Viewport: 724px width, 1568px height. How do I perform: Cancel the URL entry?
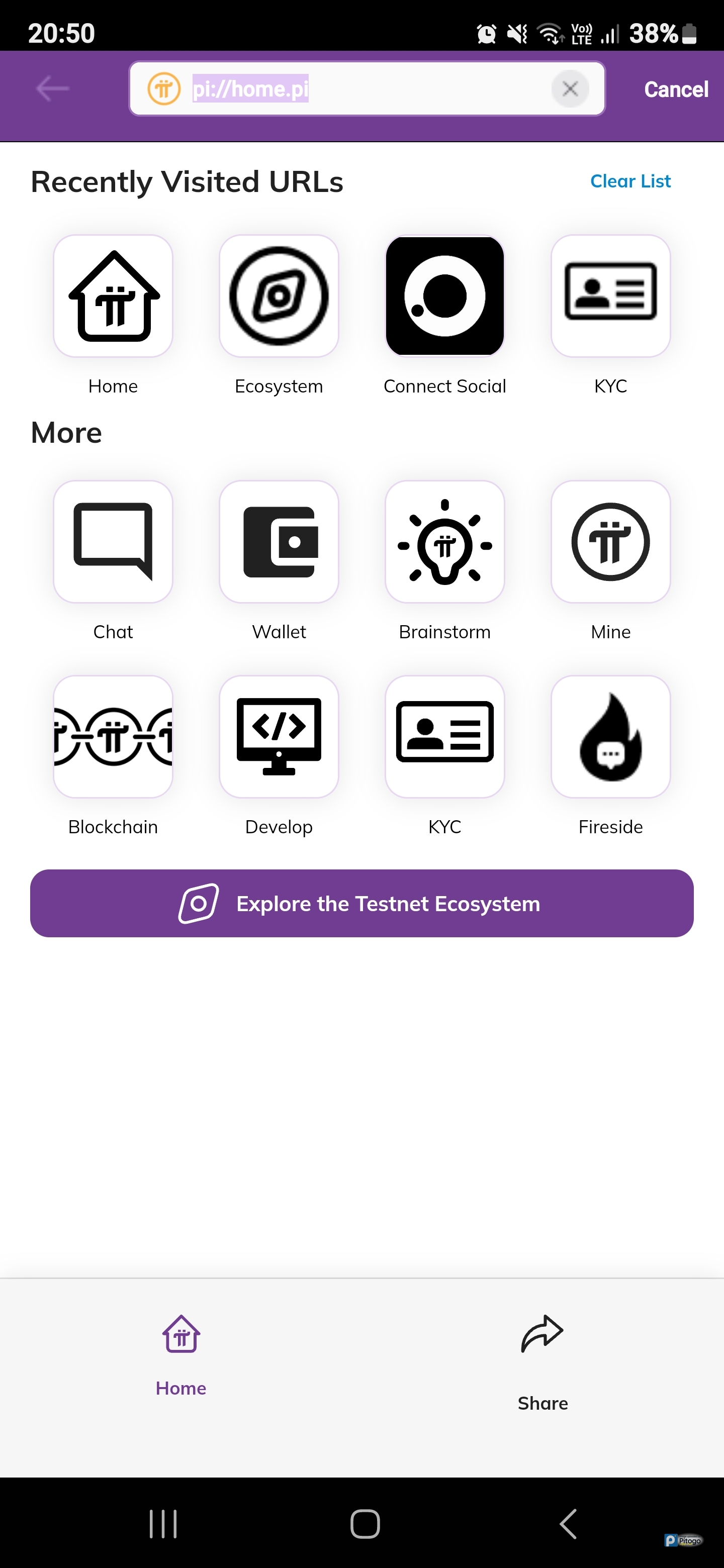coord(675,89)
